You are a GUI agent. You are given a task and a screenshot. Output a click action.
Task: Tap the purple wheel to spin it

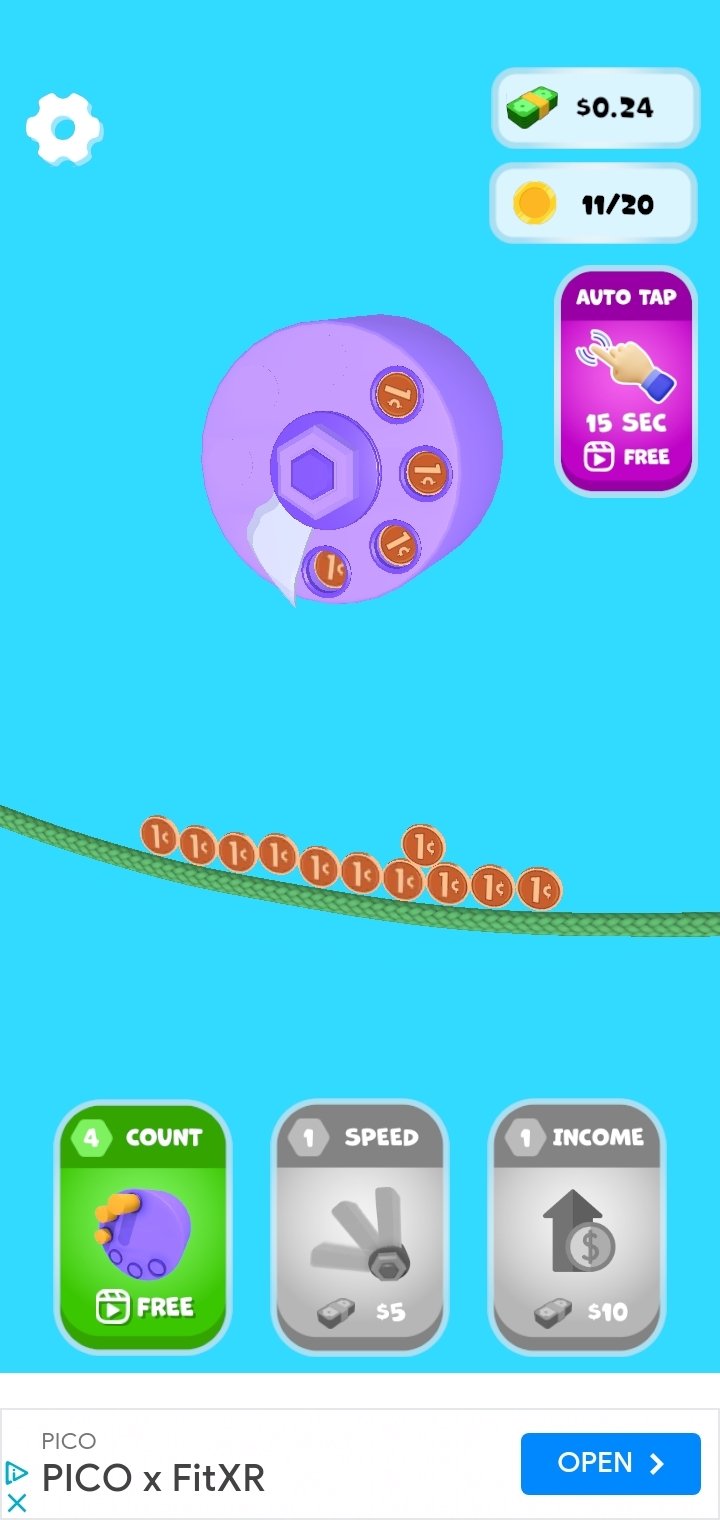pyautogui.click(x=350, y=460)
